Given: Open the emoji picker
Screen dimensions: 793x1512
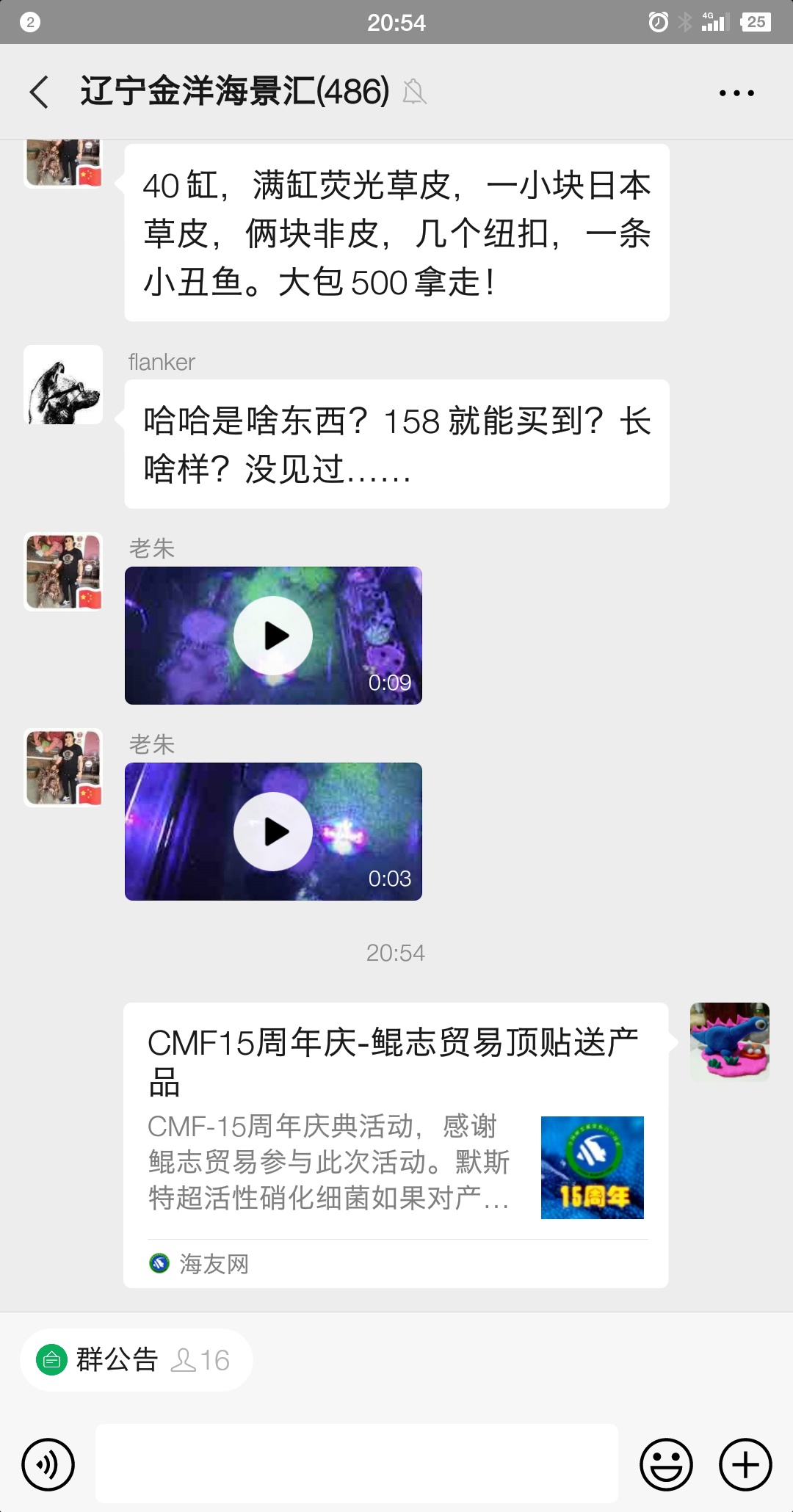Looking at the screenshot, I should [666, 1465].
